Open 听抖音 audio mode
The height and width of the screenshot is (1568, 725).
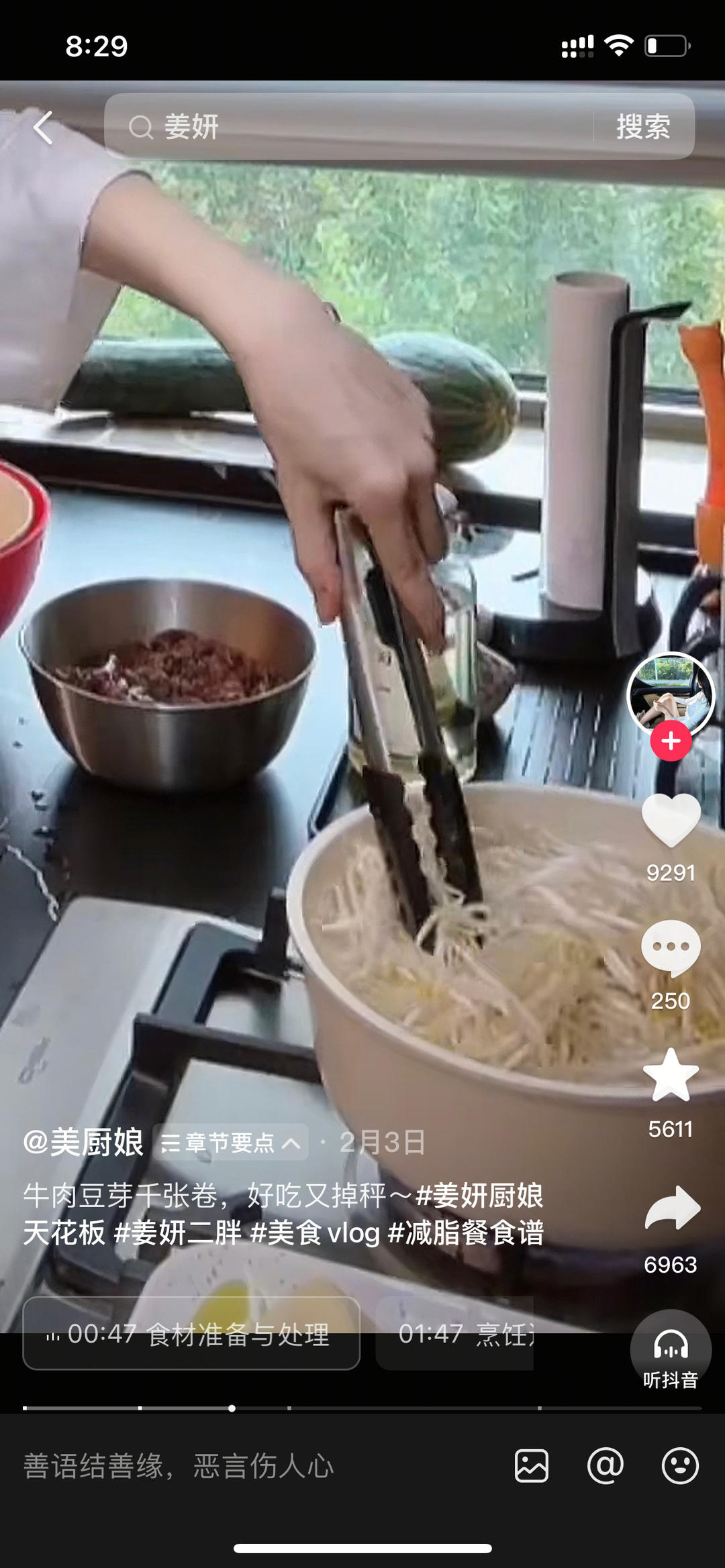coord(671,1351)
